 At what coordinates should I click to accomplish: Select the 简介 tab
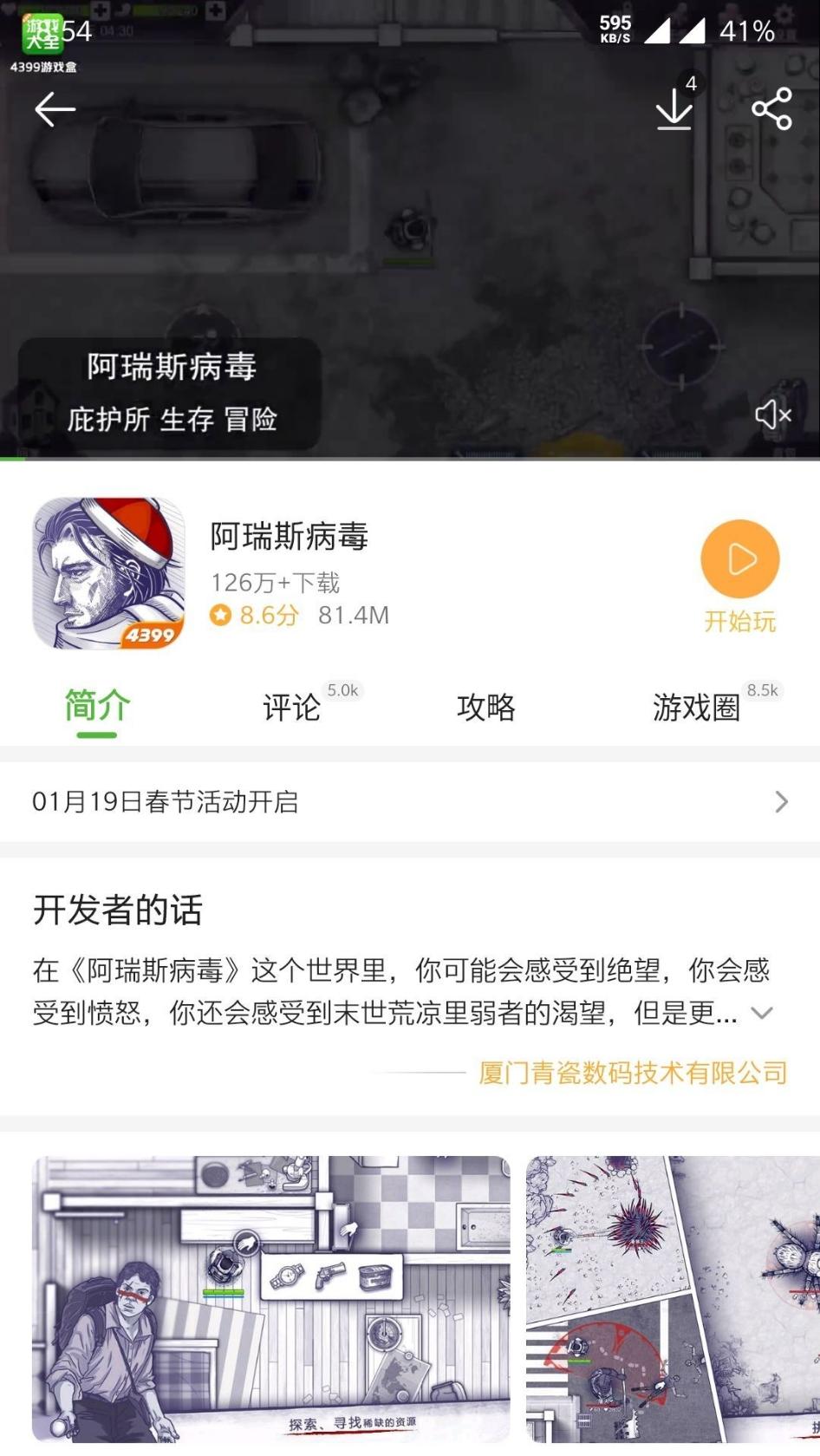(96, 706)
